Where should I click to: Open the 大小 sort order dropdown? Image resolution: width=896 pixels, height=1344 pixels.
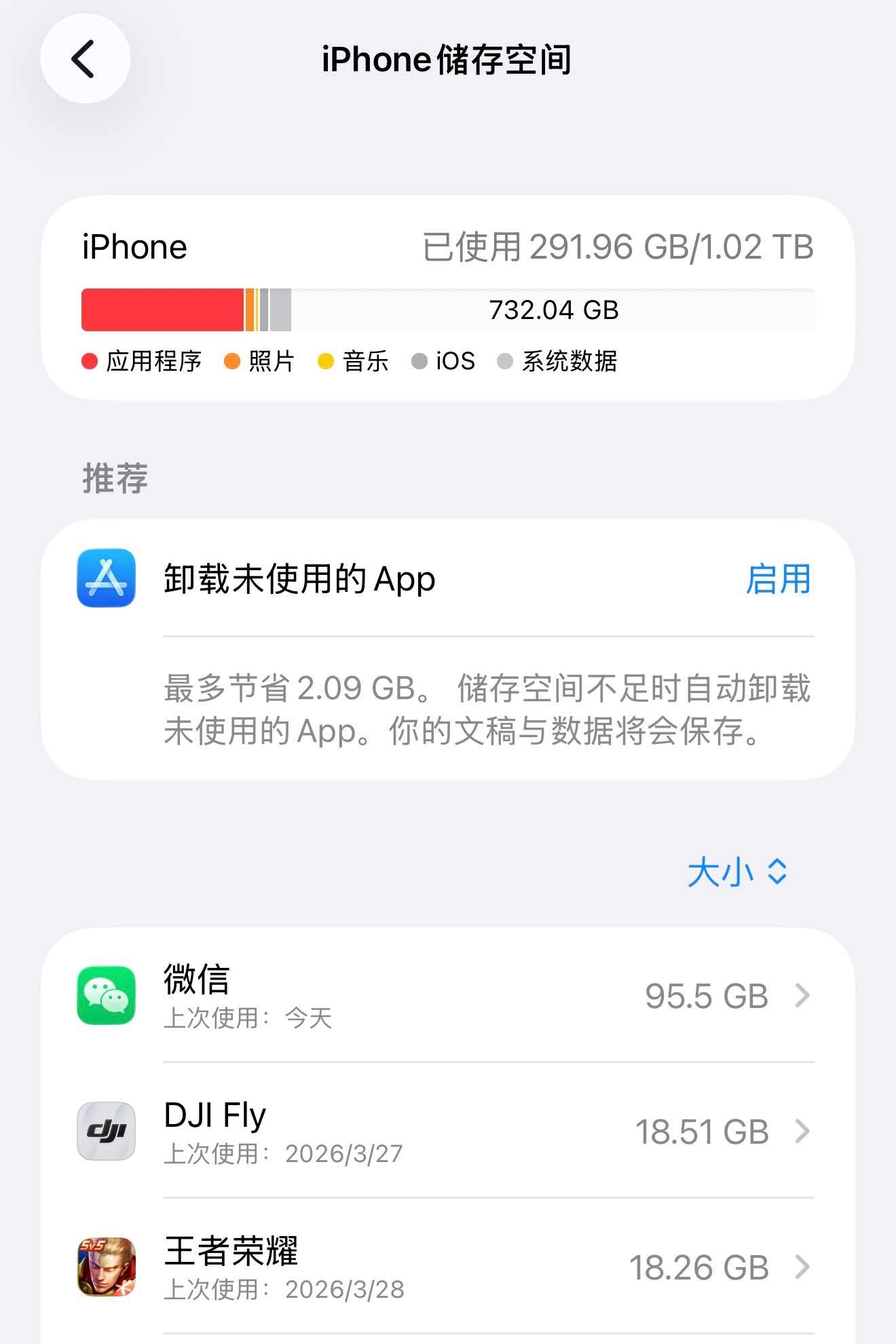(x=736, y=872)
